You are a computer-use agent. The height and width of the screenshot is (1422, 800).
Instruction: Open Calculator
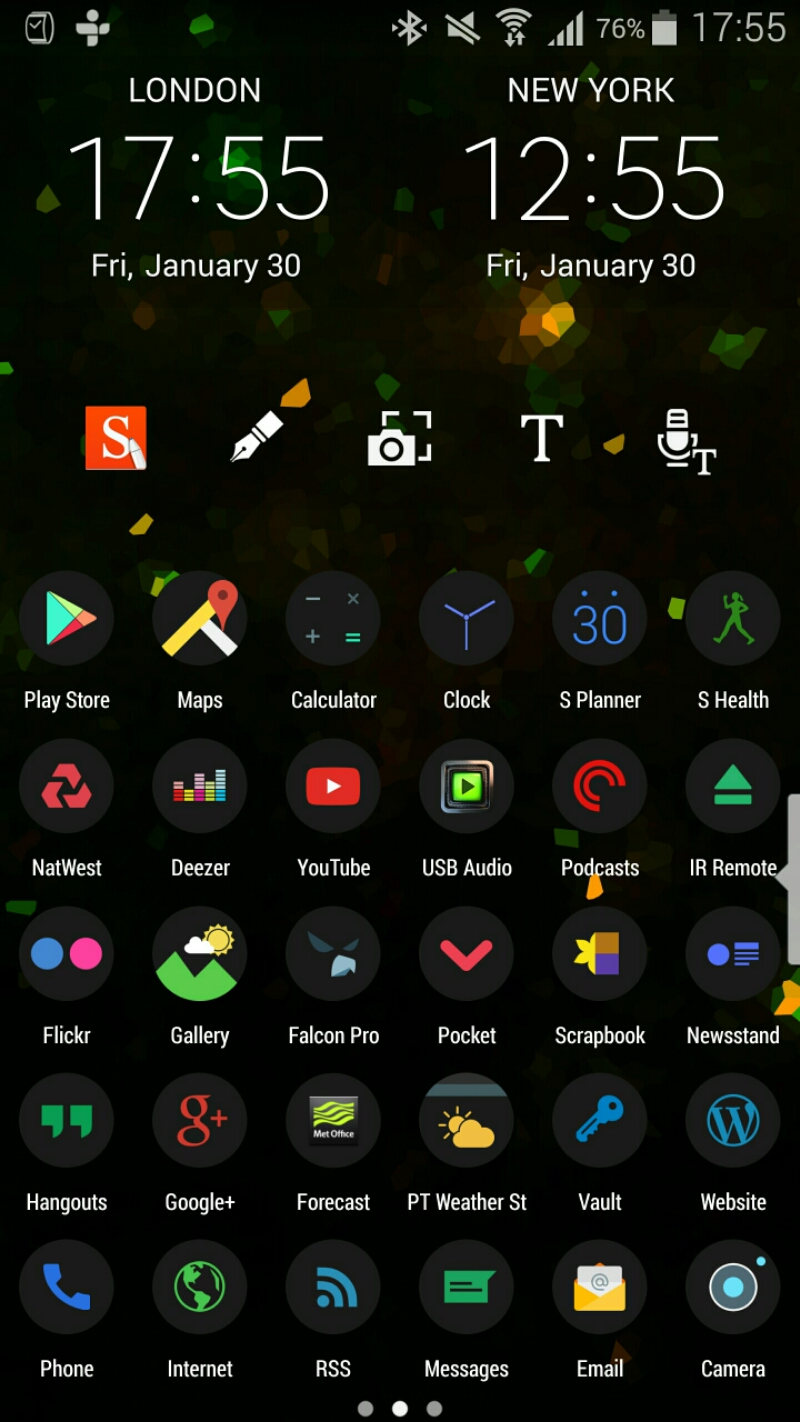point(333,619)
